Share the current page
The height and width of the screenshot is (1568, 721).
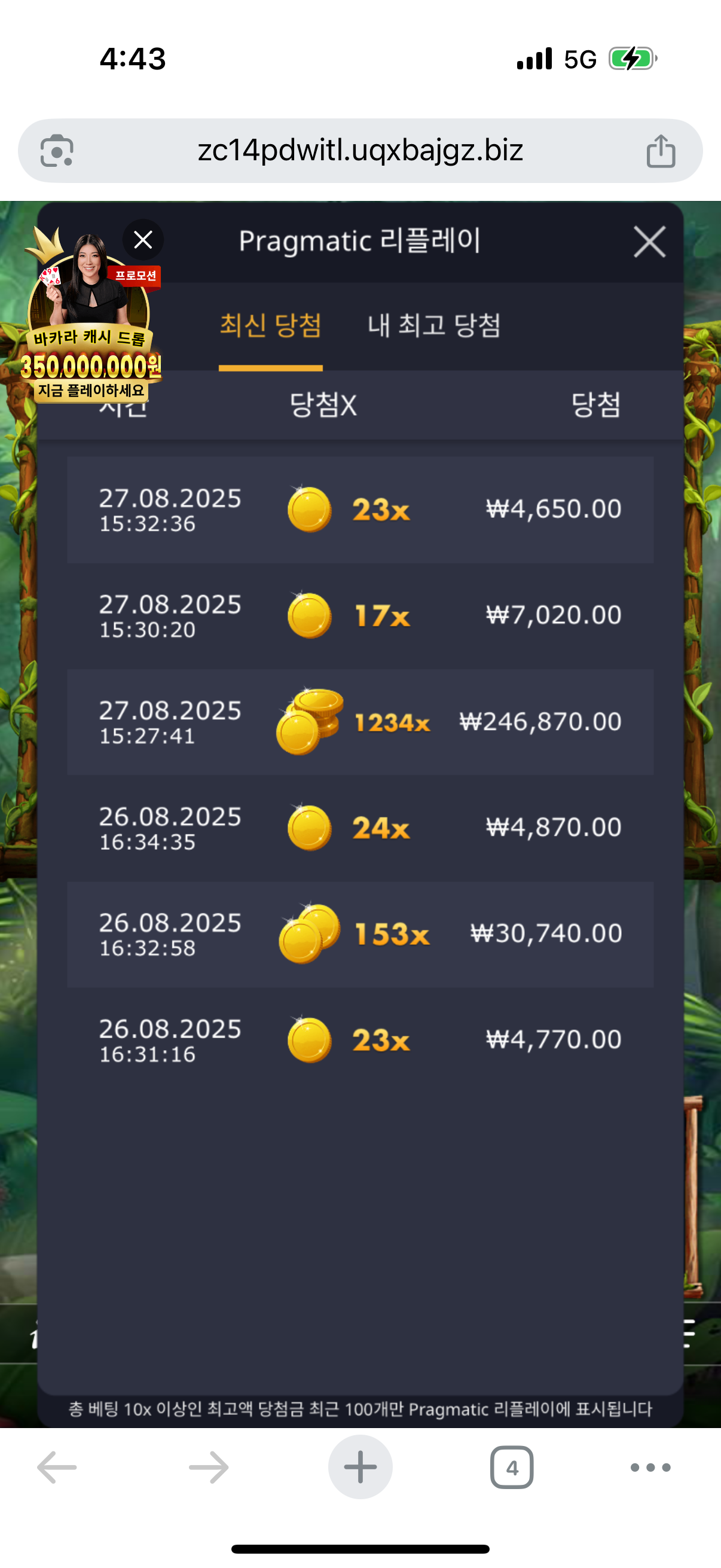660,150
